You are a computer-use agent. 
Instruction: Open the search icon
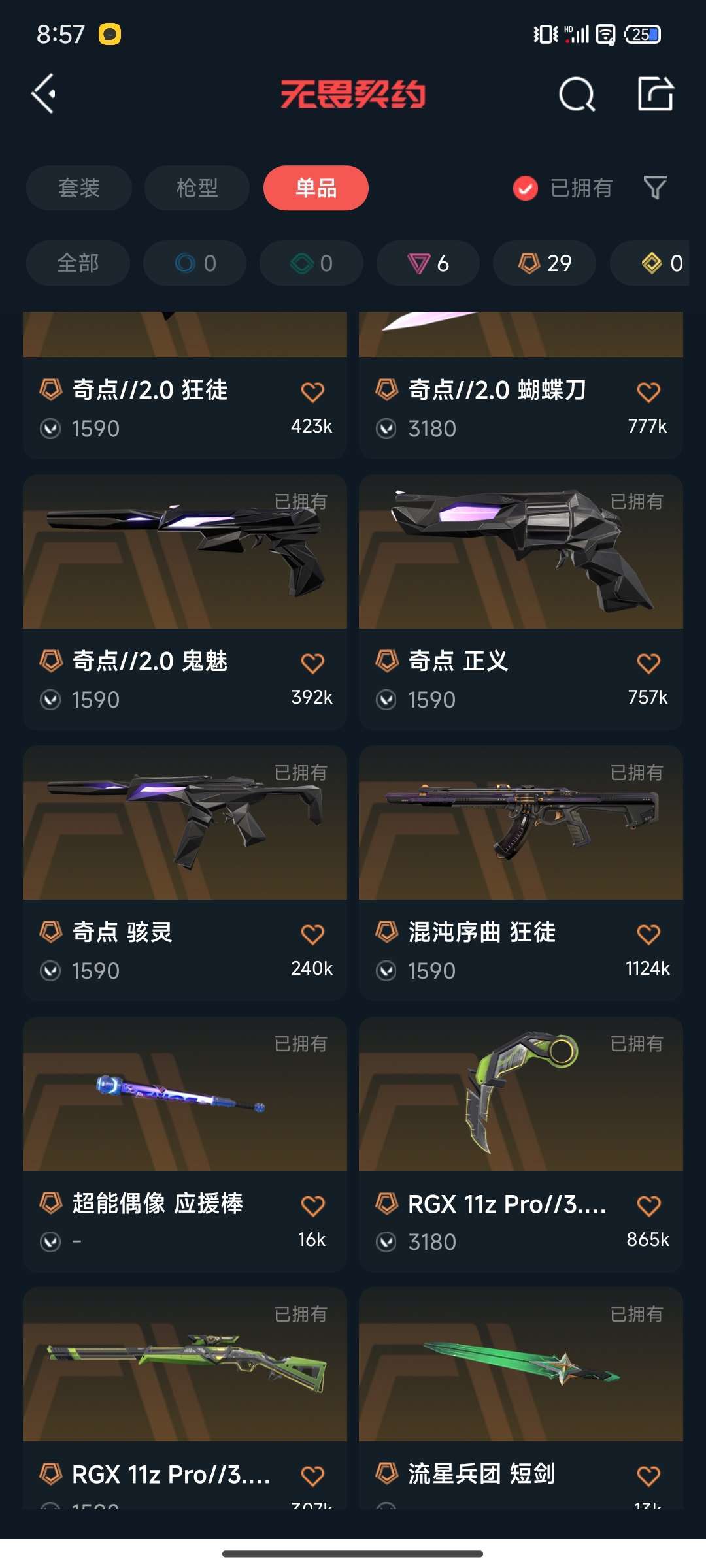click(577, 95)
